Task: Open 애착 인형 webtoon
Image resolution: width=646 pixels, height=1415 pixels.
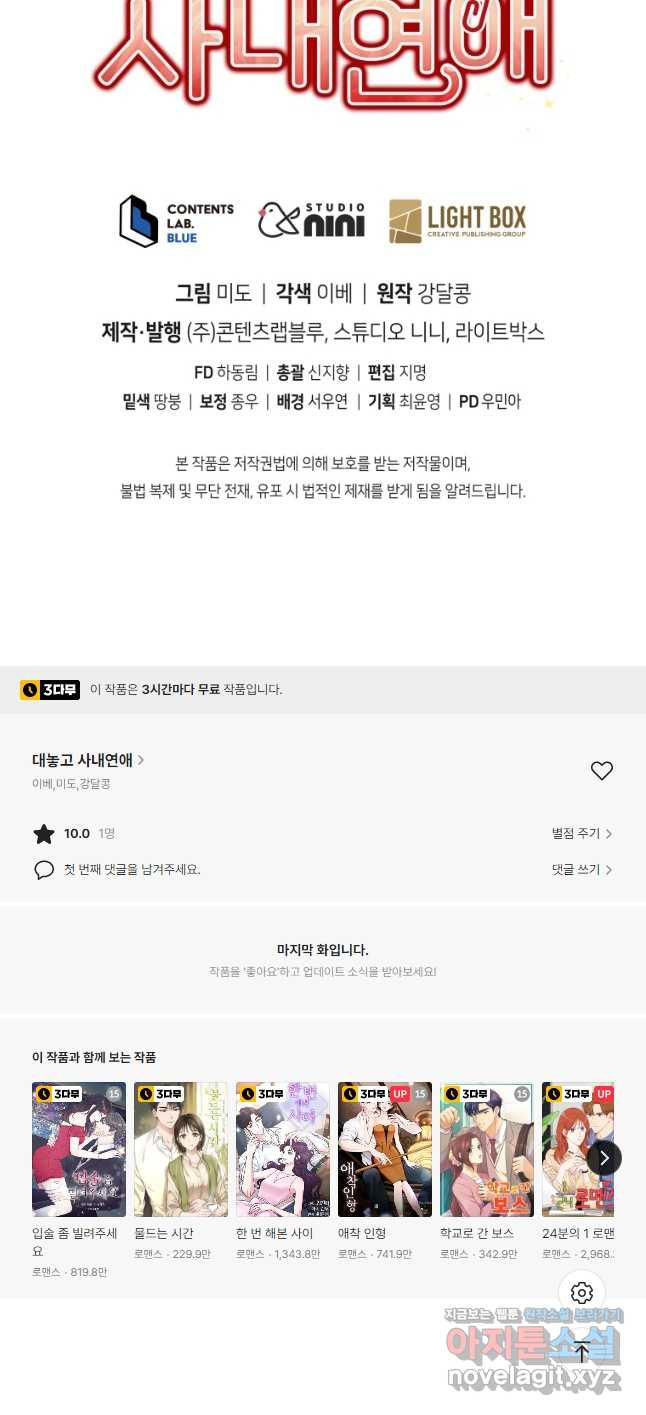Action: [x=385, y=1149]
